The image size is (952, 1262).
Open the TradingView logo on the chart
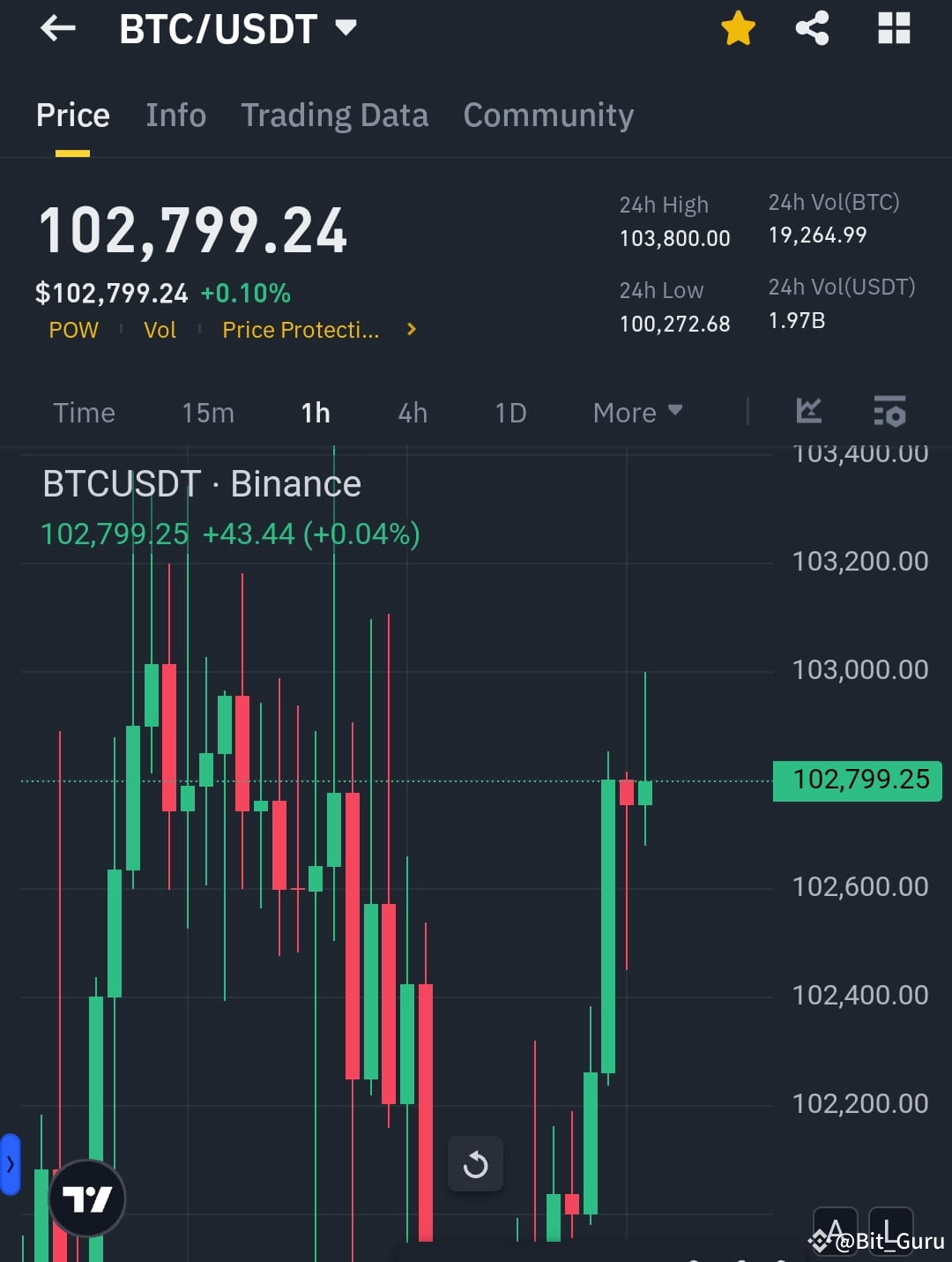tap(86, 1198)
